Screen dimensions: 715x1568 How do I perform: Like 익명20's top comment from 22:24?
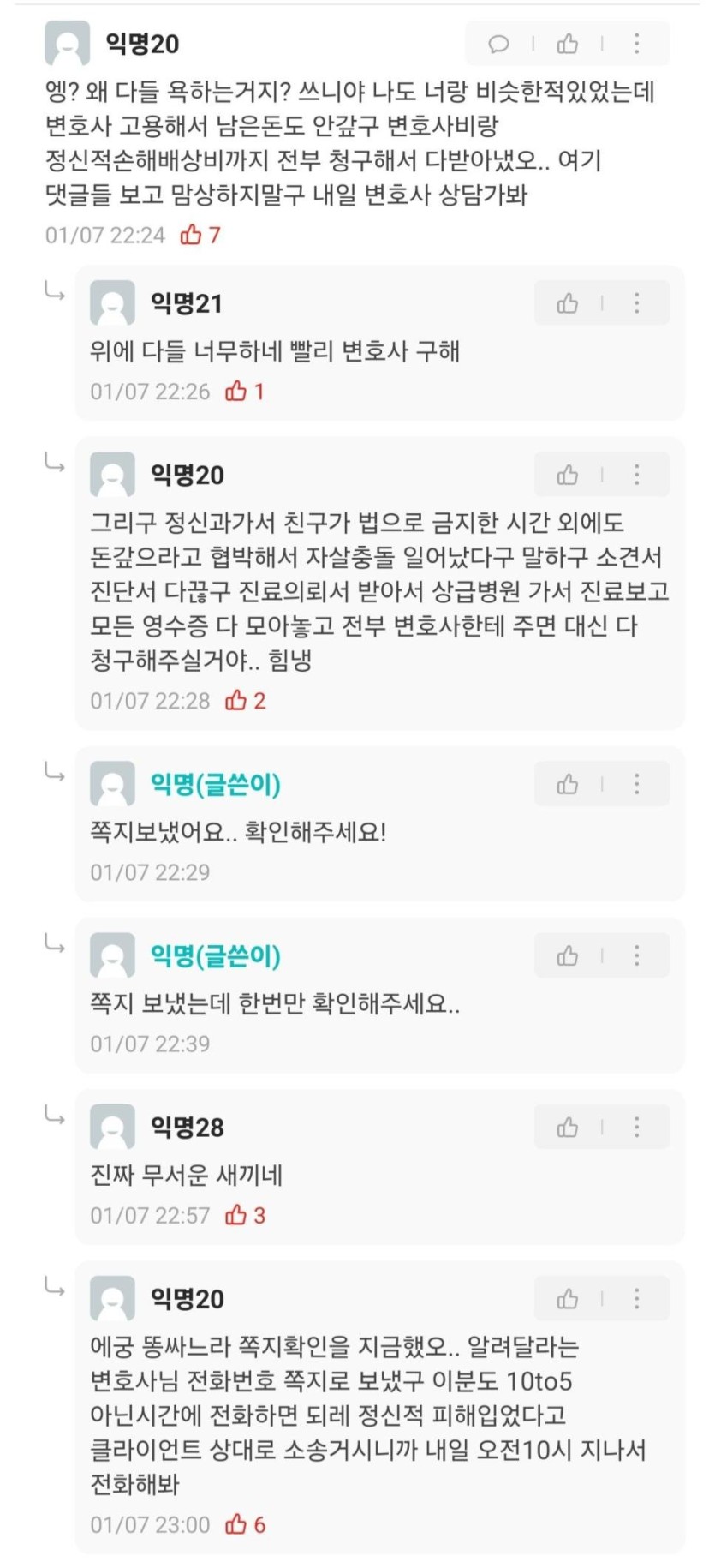pos(568,44)
